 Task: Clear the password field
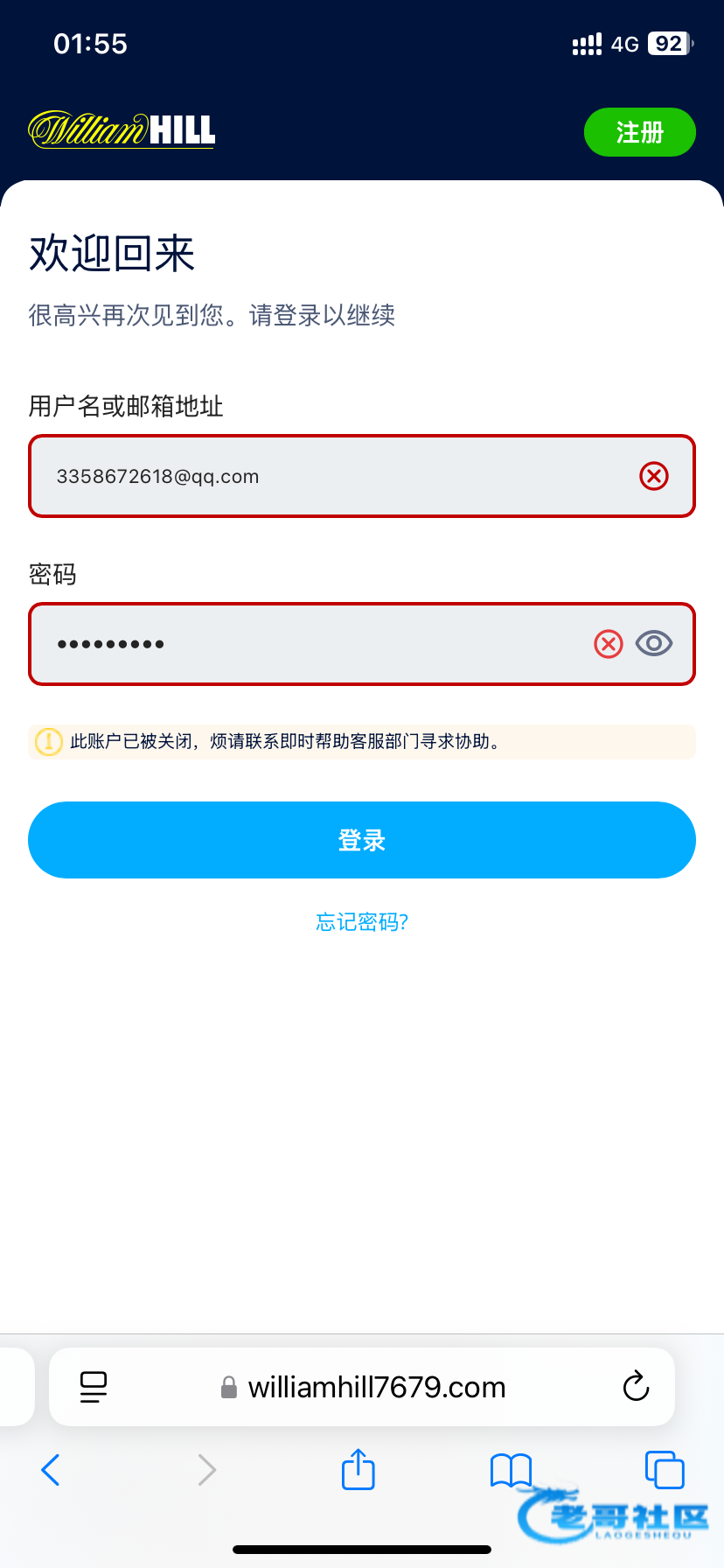(x=608, y=644)
